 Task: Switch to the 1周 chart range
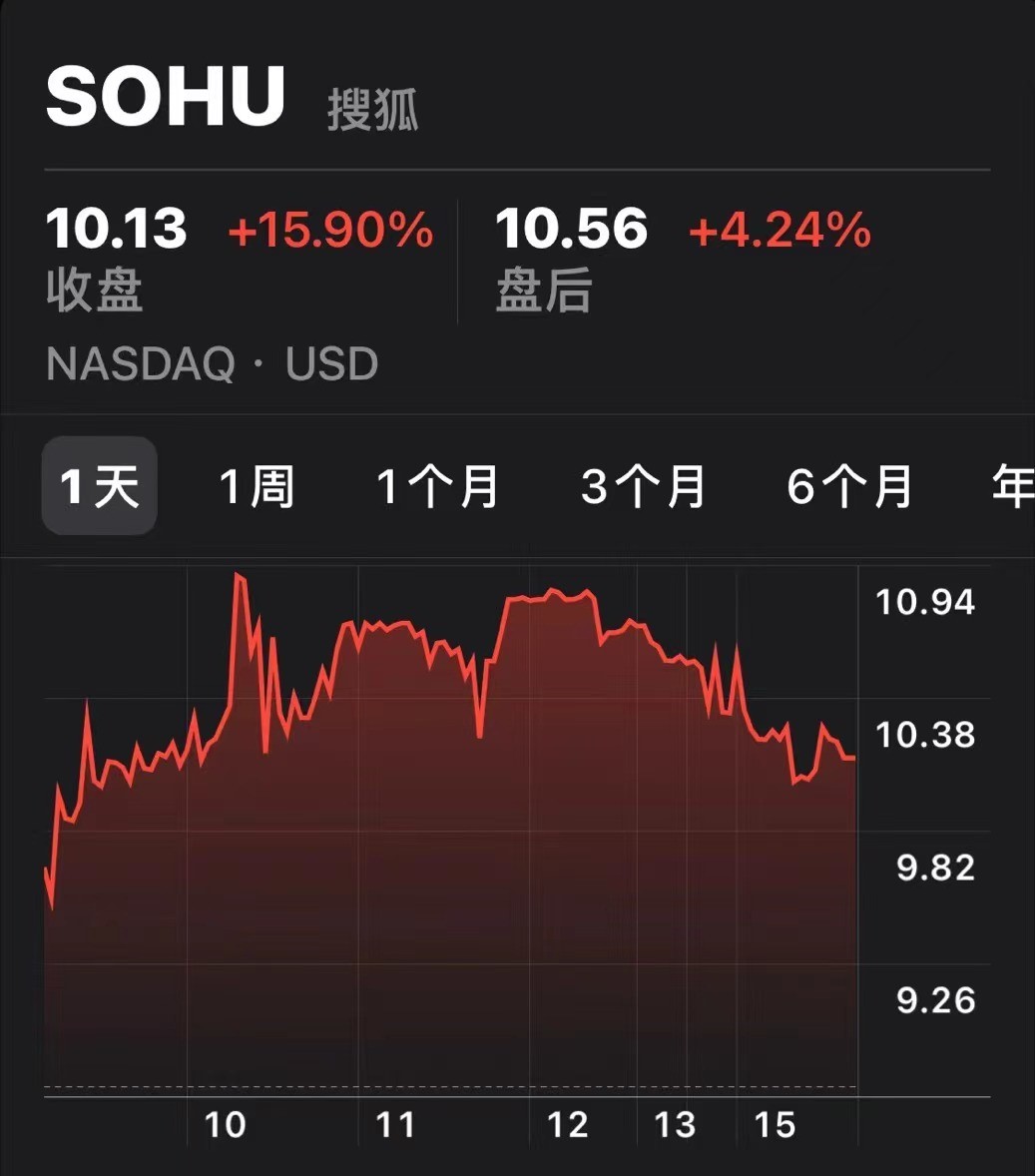tap(257, 486)
